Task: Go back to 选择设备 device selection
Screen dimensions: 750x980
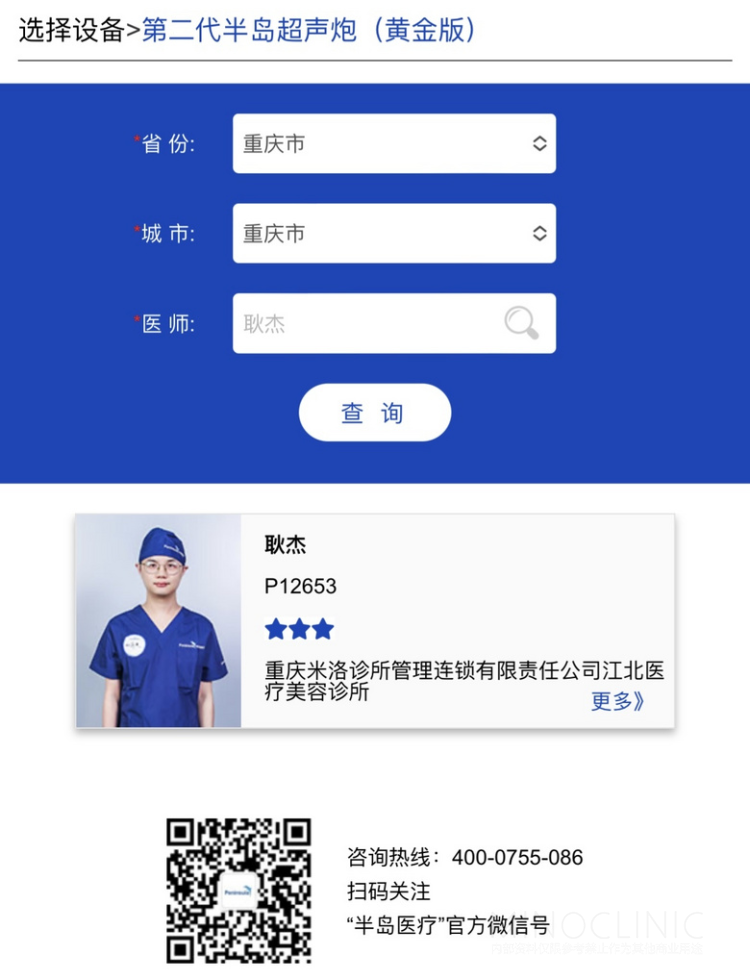Action: tap(70, 30)
